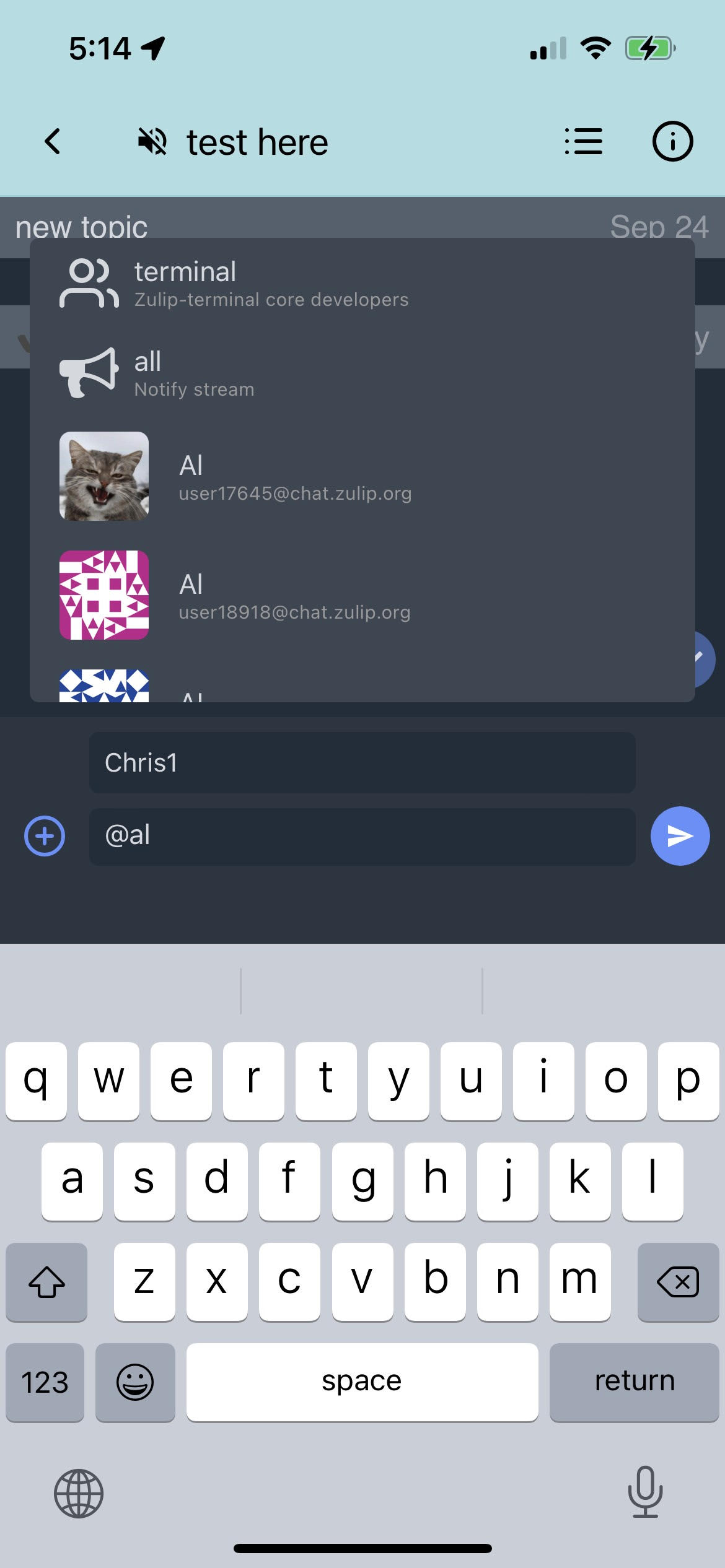Mention Al with user17645 email

pyautogui.click(x=362, y=476)
